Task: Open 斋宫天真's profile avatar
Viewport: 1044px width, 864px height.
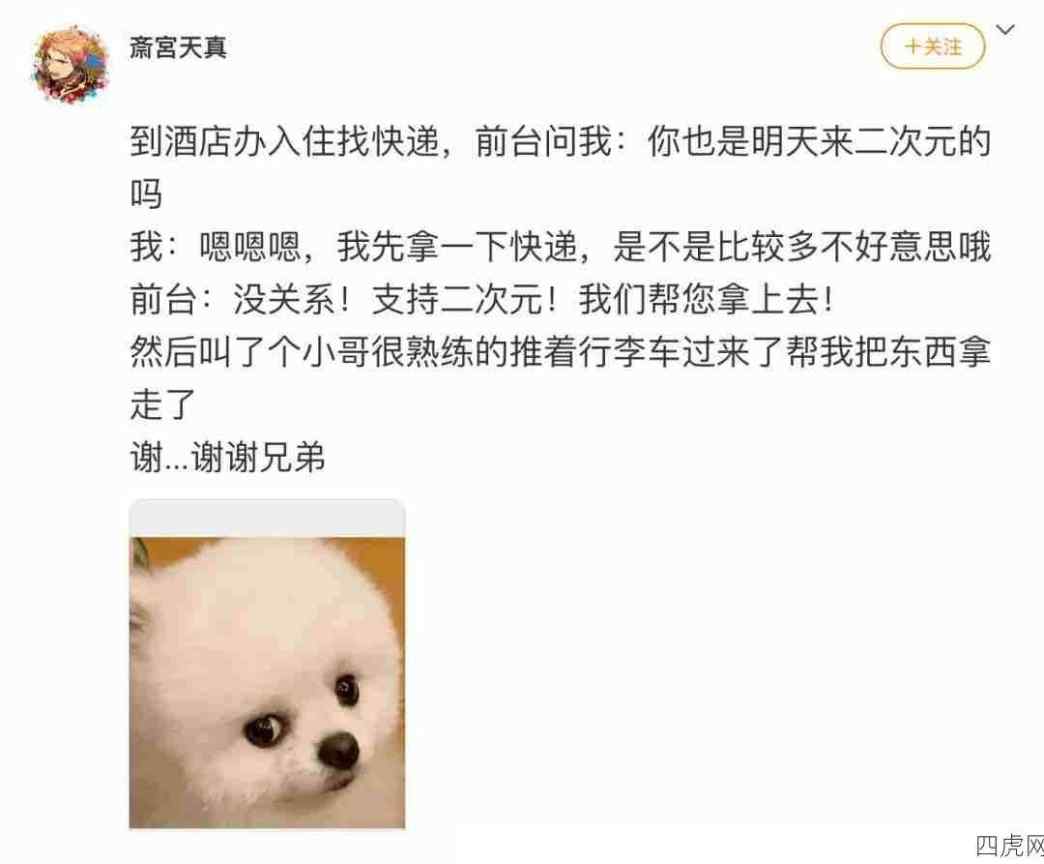Action: 70,63
